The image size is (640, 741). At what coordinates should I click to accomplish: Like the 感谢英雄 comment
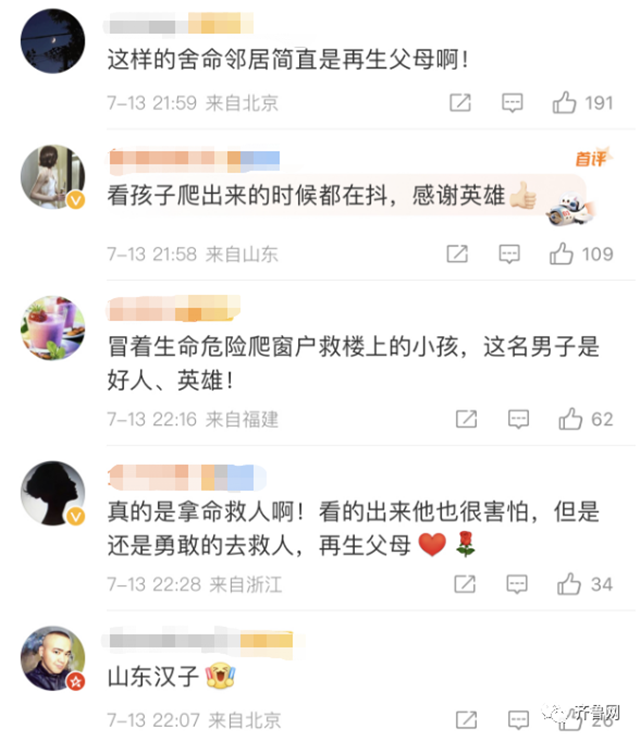(x=561, y=254)
